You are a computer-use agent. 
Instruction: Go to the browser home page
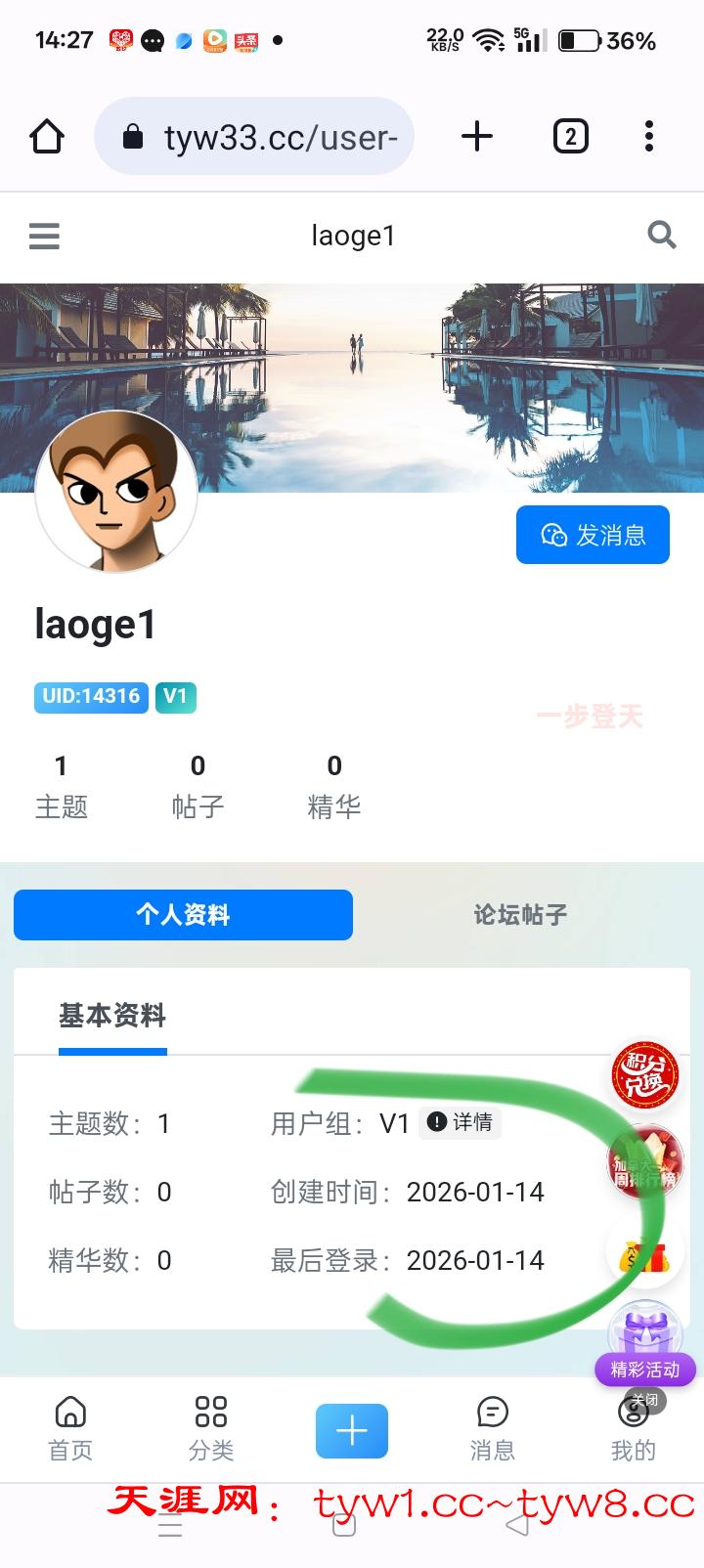(x=47, y=137)
